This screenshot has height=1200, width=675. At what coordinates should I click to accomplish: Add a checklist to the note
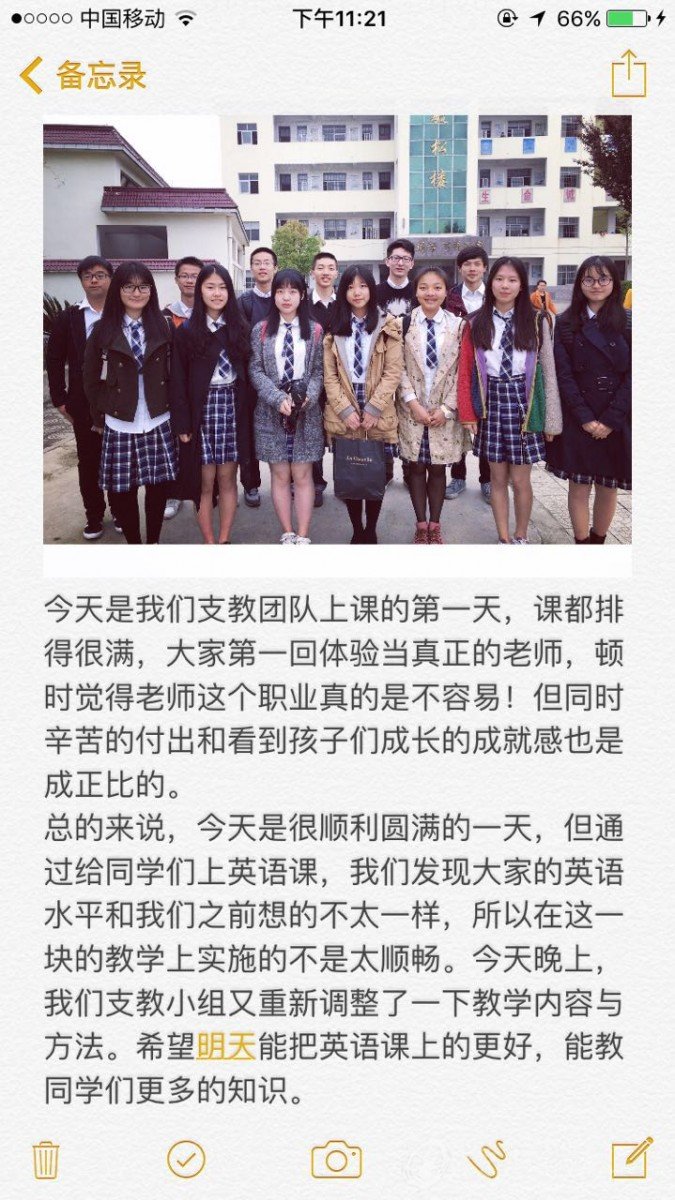pos(186,1159)
